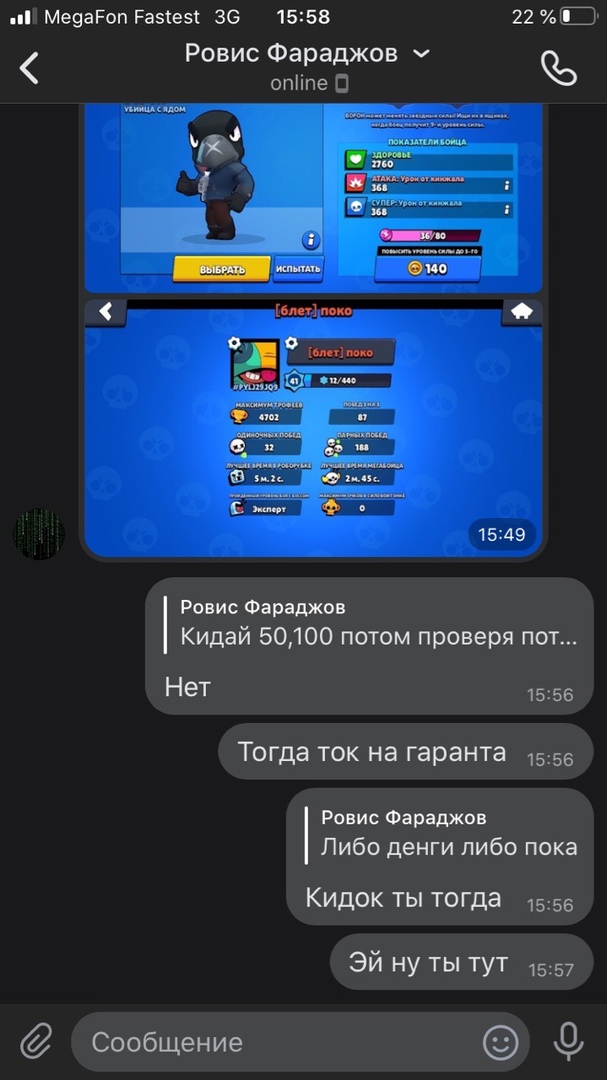The width and height of the screenshot is (607, 1080).
Task: Expand the Ровис Фараджов header dropdown
Action: pyautogui.click(x=421, y=54)
